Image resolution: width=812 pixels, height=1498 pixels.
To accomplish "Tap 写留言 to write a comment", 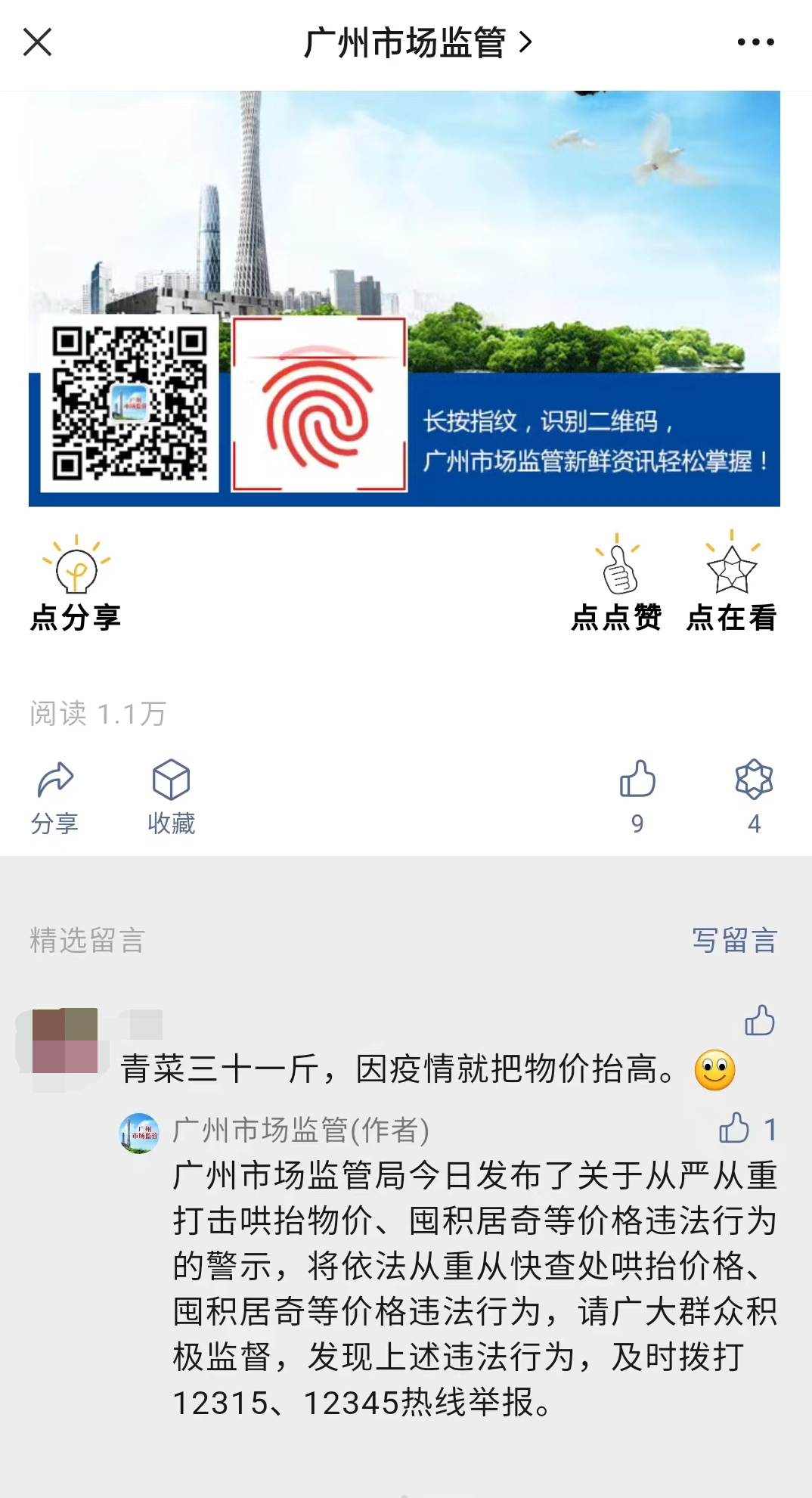I will pos(734,940).
